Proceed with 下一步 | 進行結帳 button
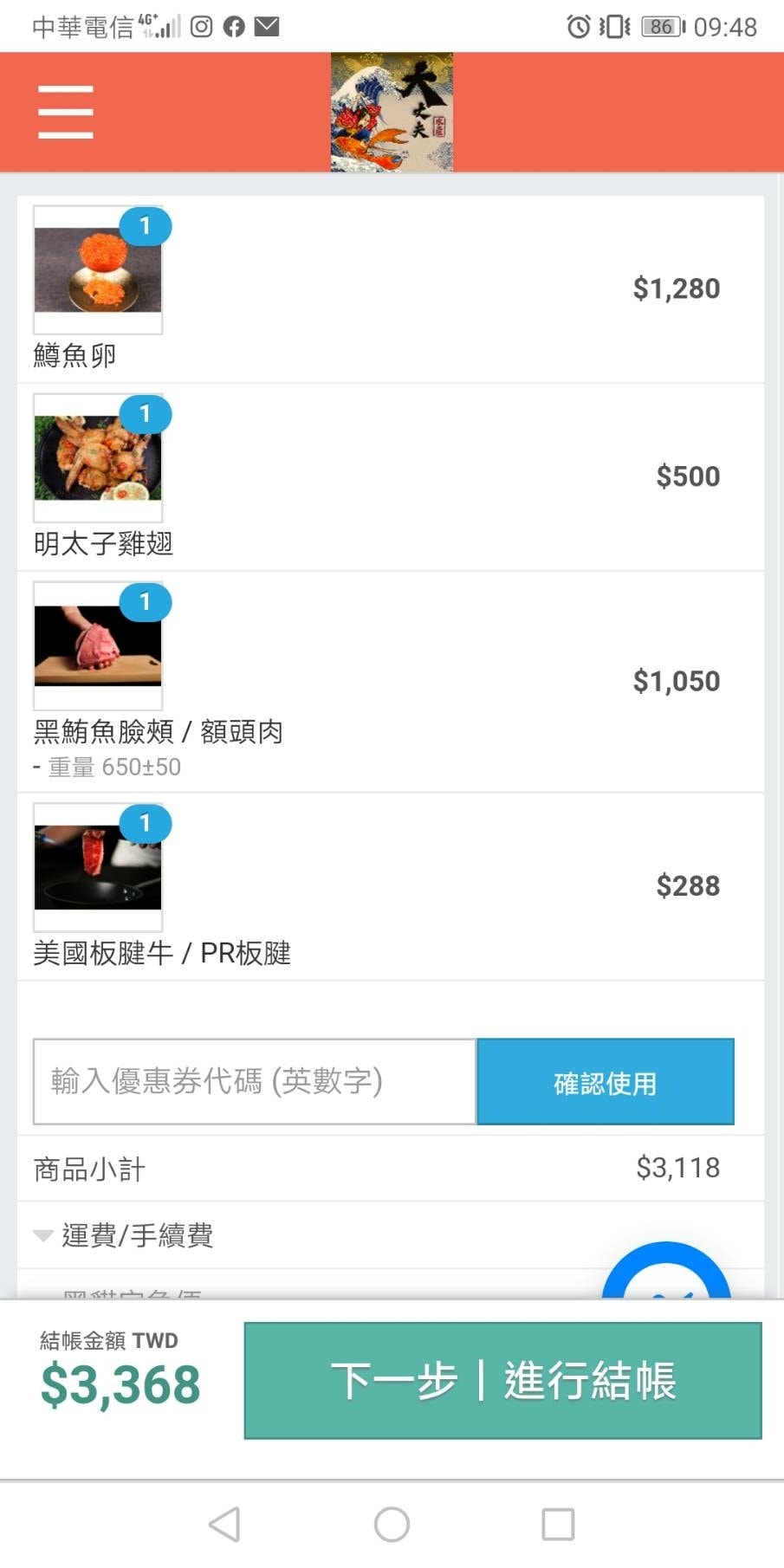 [502, 1380]
